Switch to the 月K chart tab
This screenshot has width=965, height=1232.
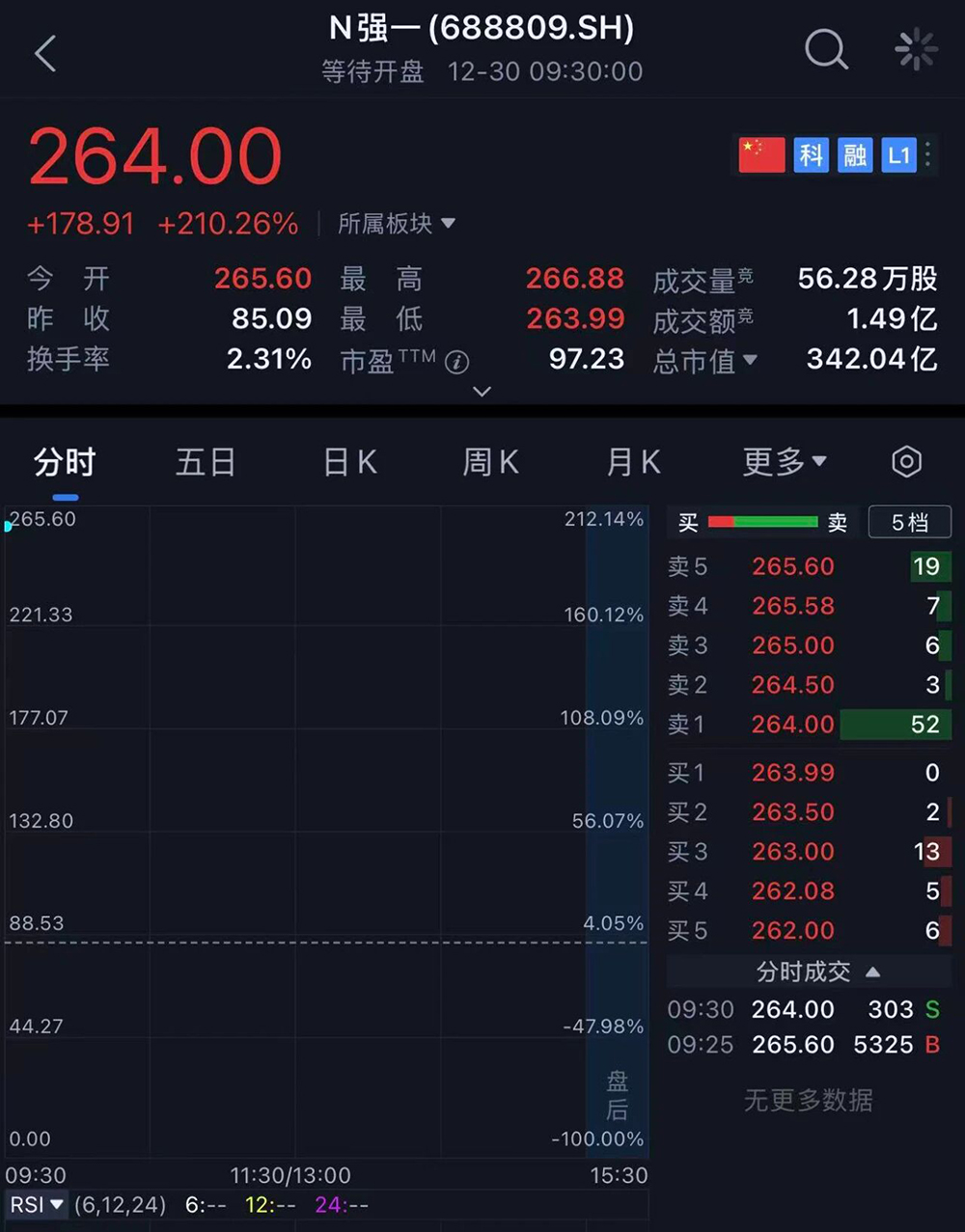click(633, 462)
